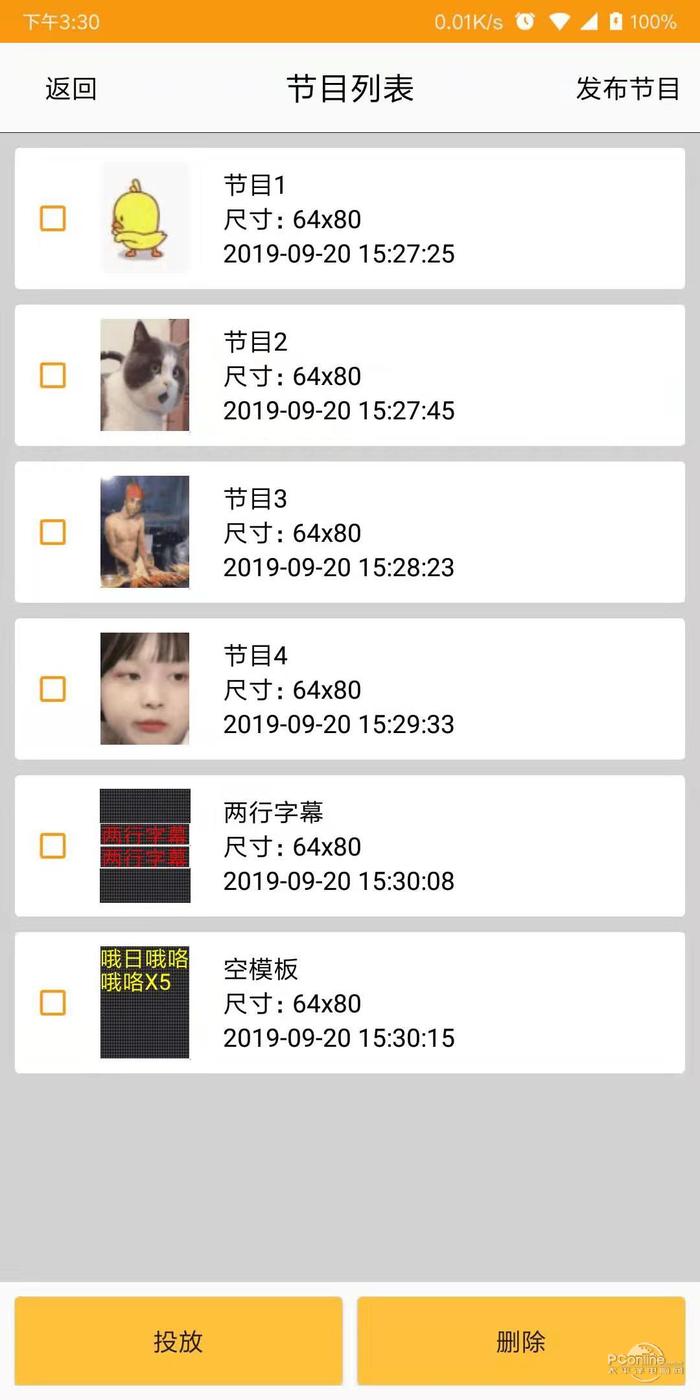Select the checkbox for 节目1
Screen dimensions: 700x1400
point(53,218)
